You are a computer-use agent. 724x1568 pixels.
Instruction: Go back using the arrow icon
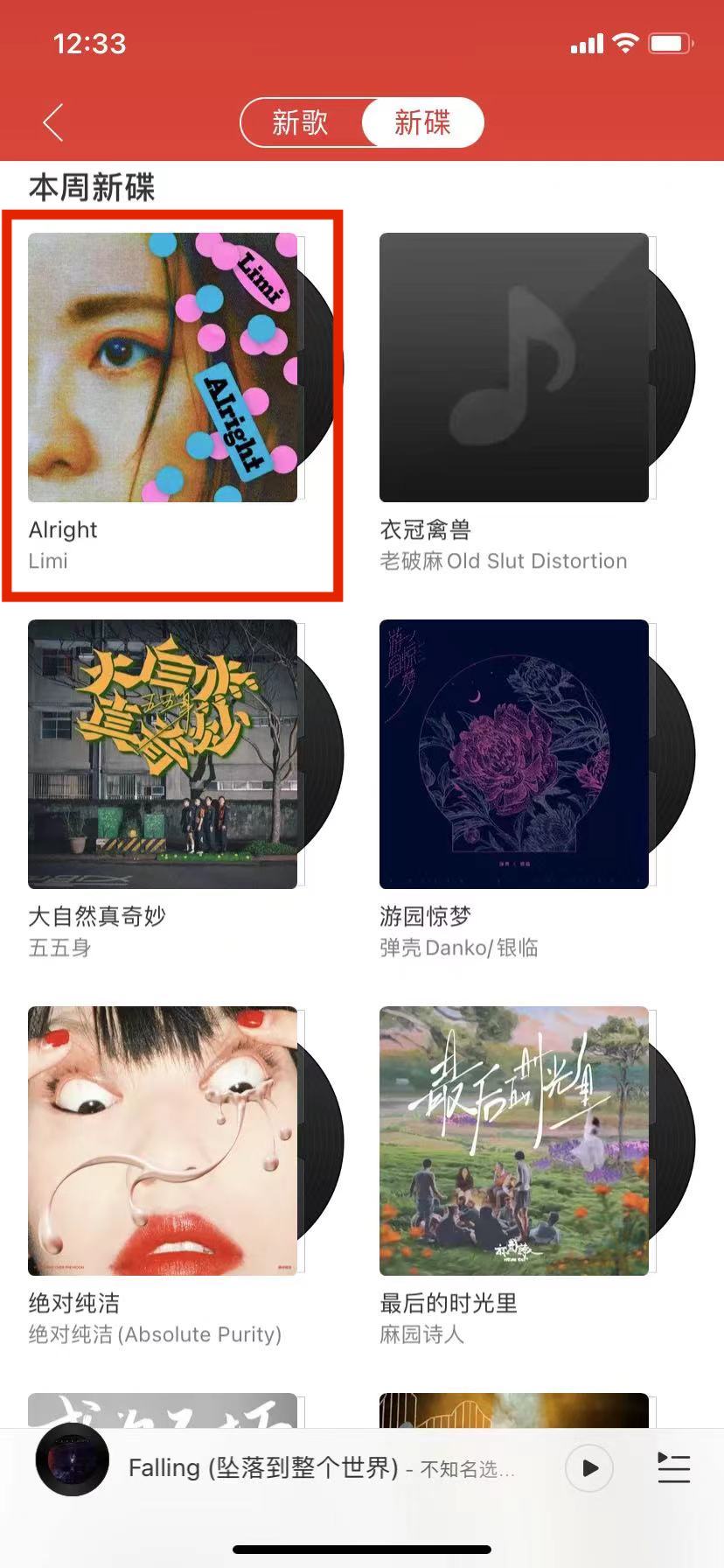(x=53, y=122)
